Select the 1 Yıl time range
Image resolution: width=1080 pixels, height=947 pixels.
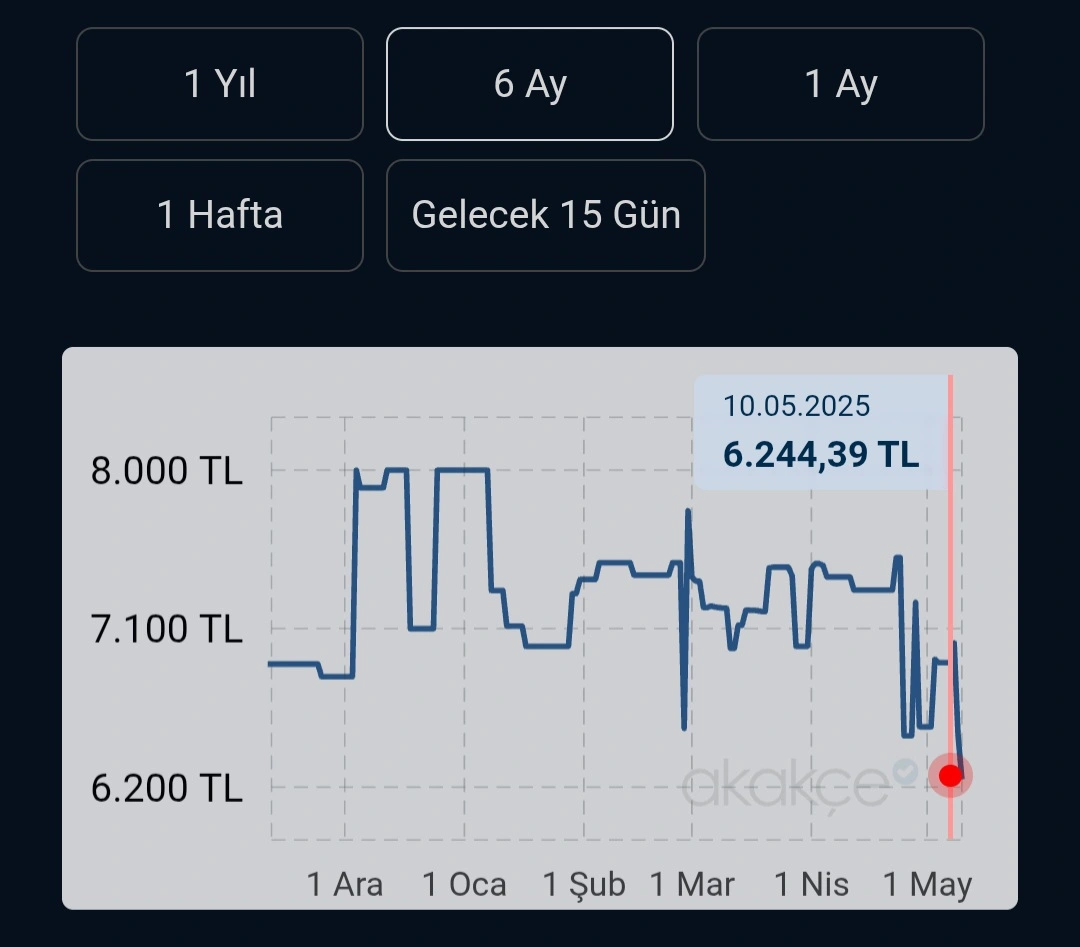[220, 84]
